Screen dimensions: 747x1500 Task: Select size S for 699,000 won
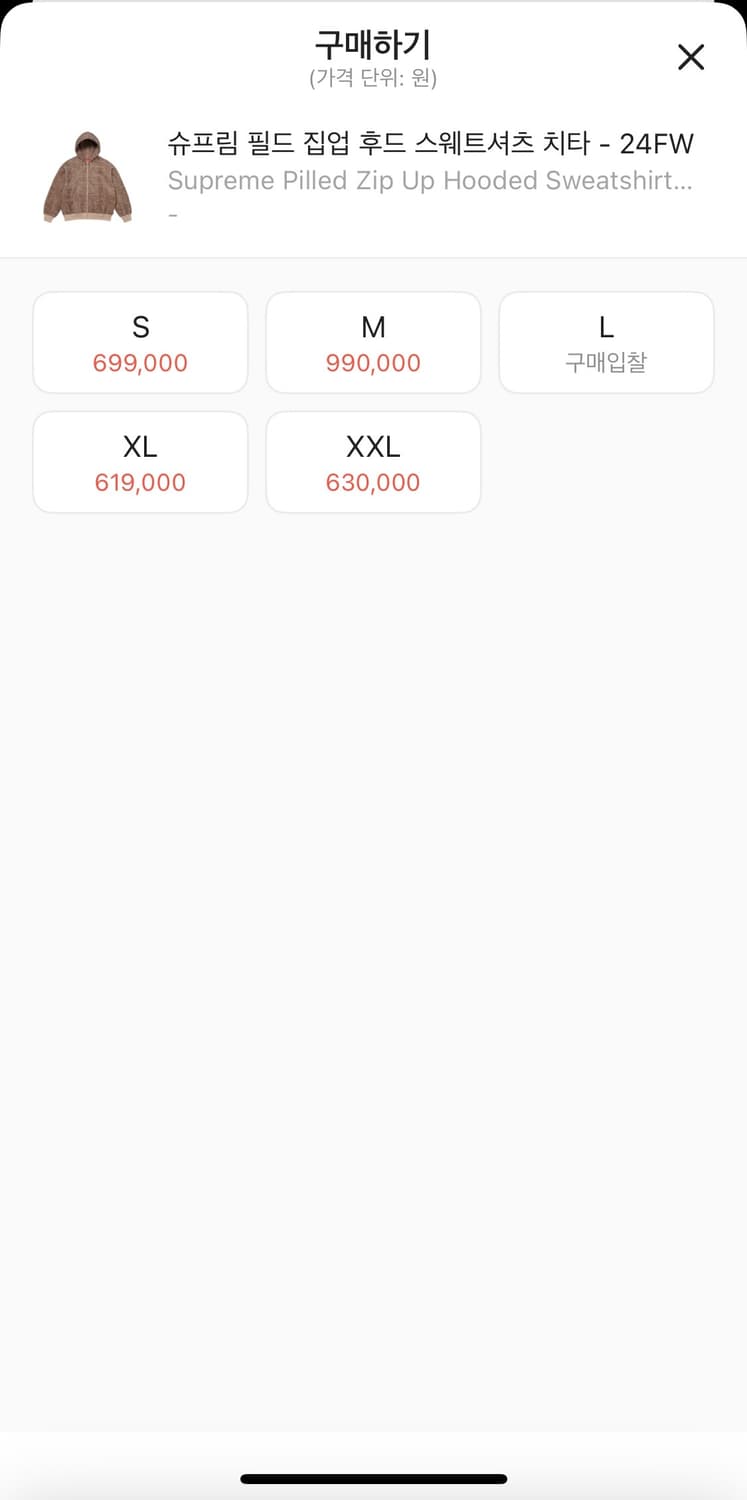tap(140, 343)
